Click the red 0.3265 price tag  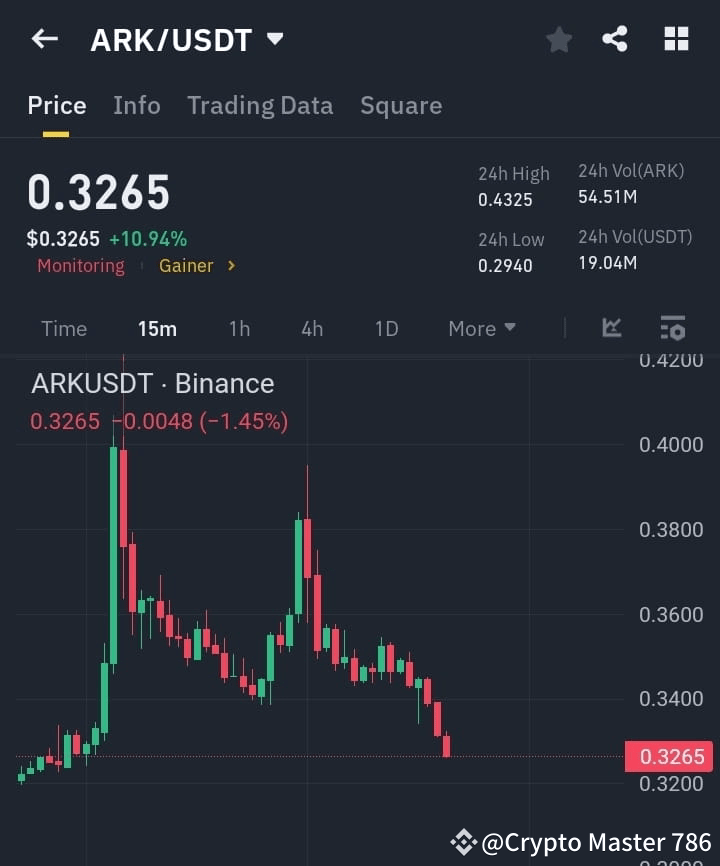(x=668, y=756)
